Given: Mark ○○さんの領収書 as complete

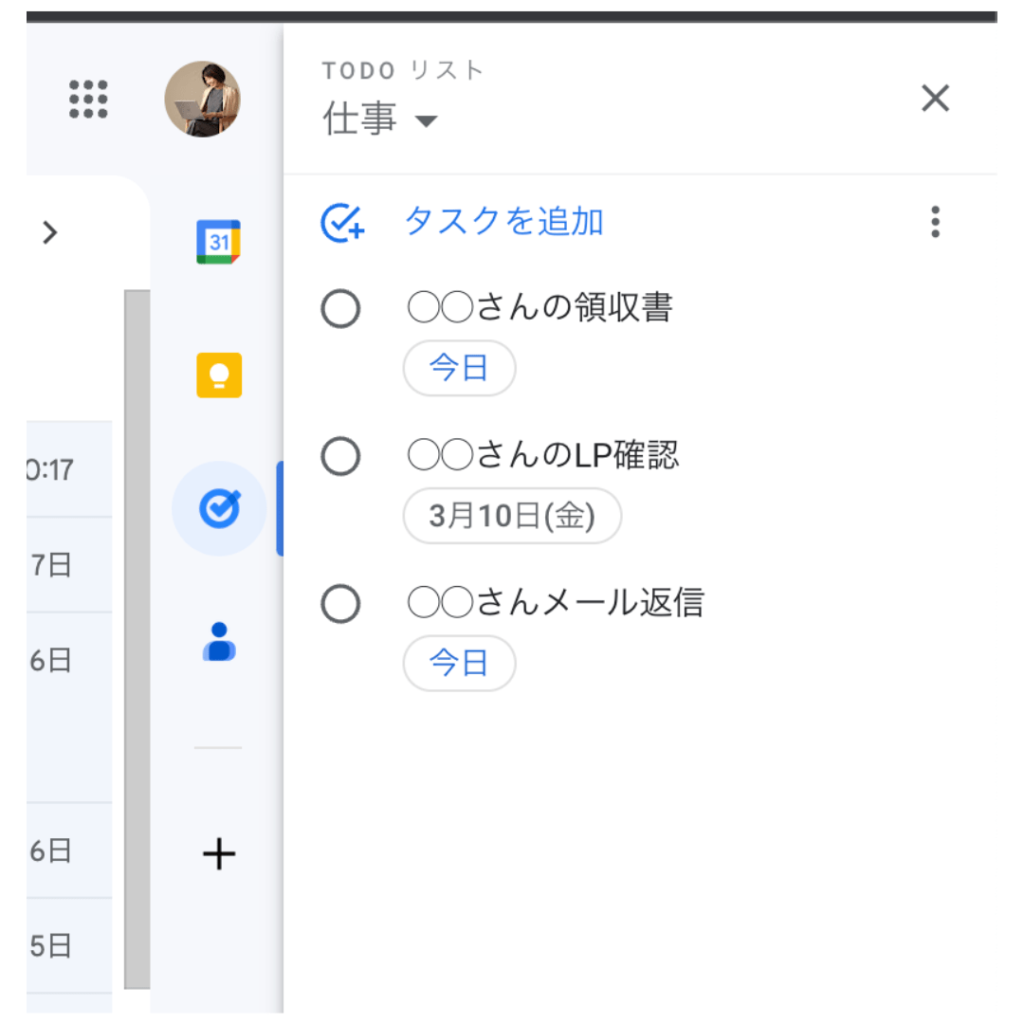Looking at the screenshot, I should click(340, 310).
